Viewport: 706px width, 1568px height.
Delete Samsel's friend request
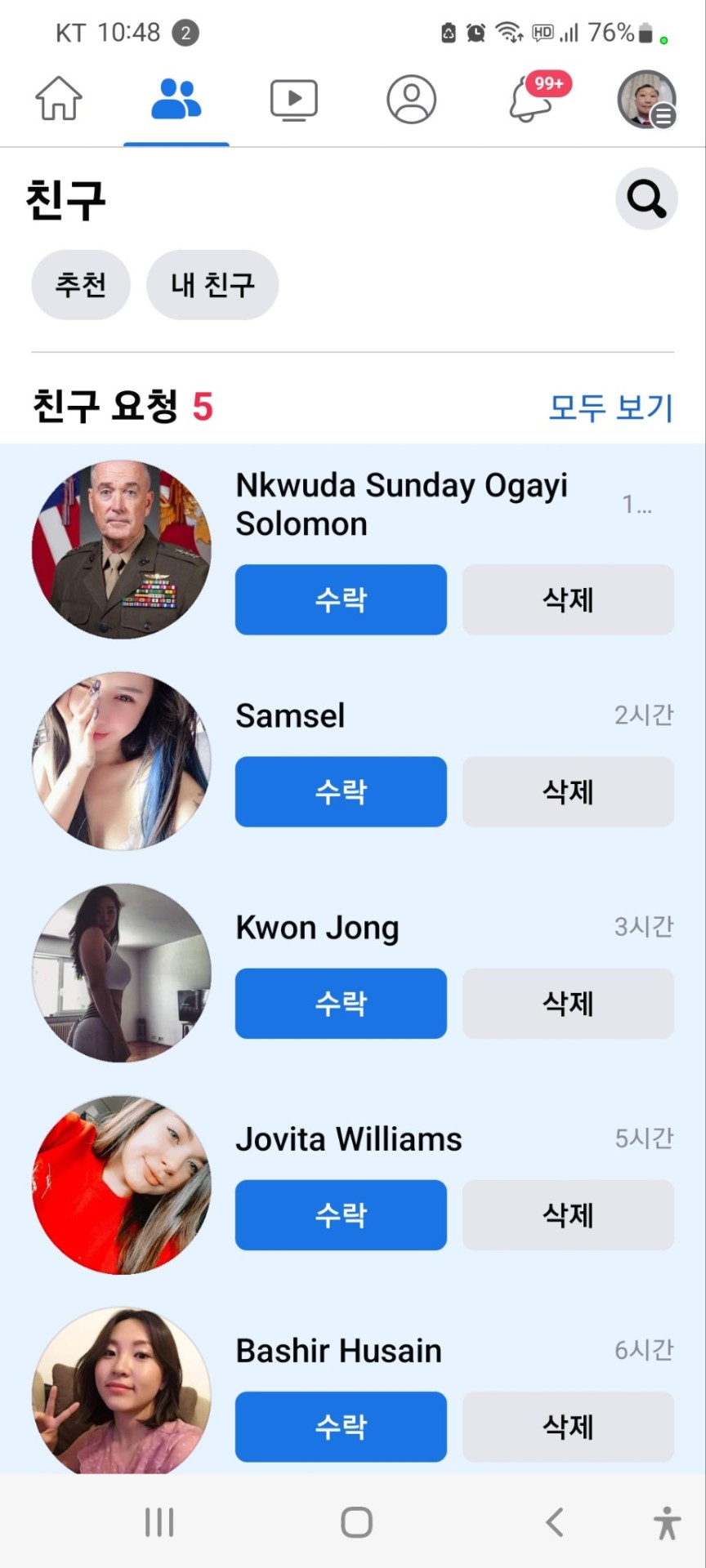tap(568, 791)
